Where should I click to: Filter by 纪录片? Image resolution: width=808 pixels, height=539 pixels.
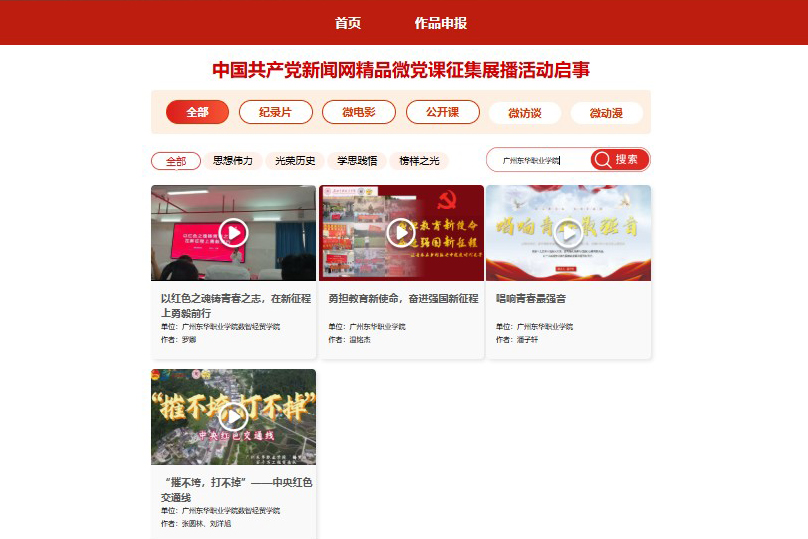click(x=275, y=112)
